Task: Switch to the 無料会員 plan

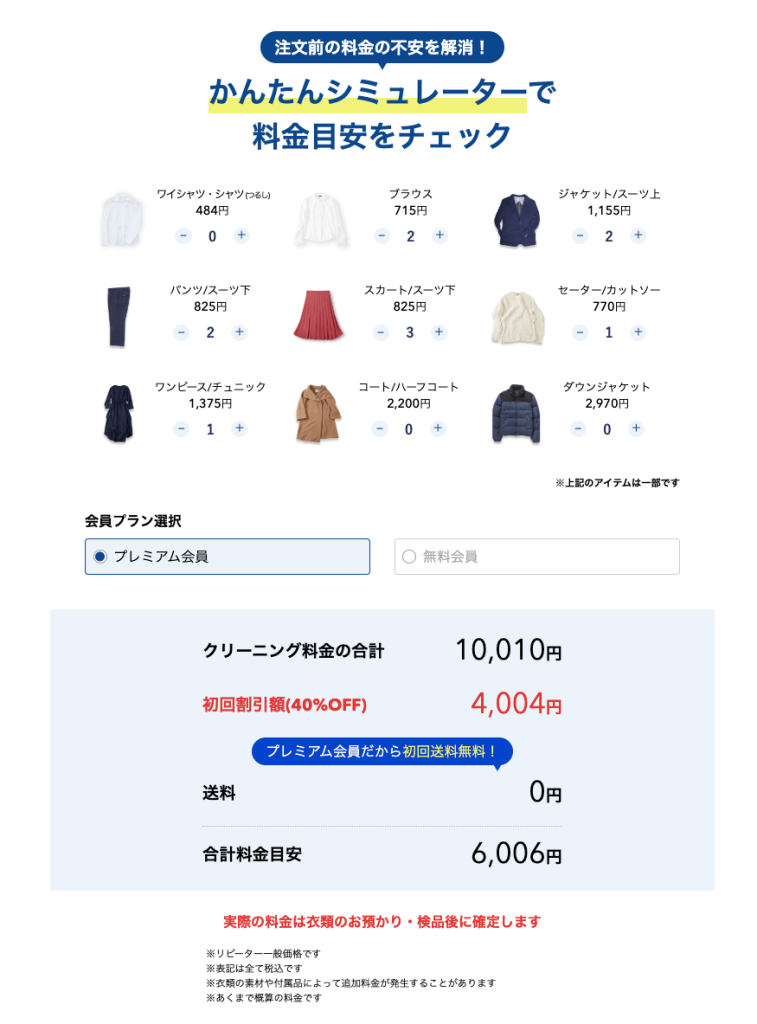Action: 536,556
